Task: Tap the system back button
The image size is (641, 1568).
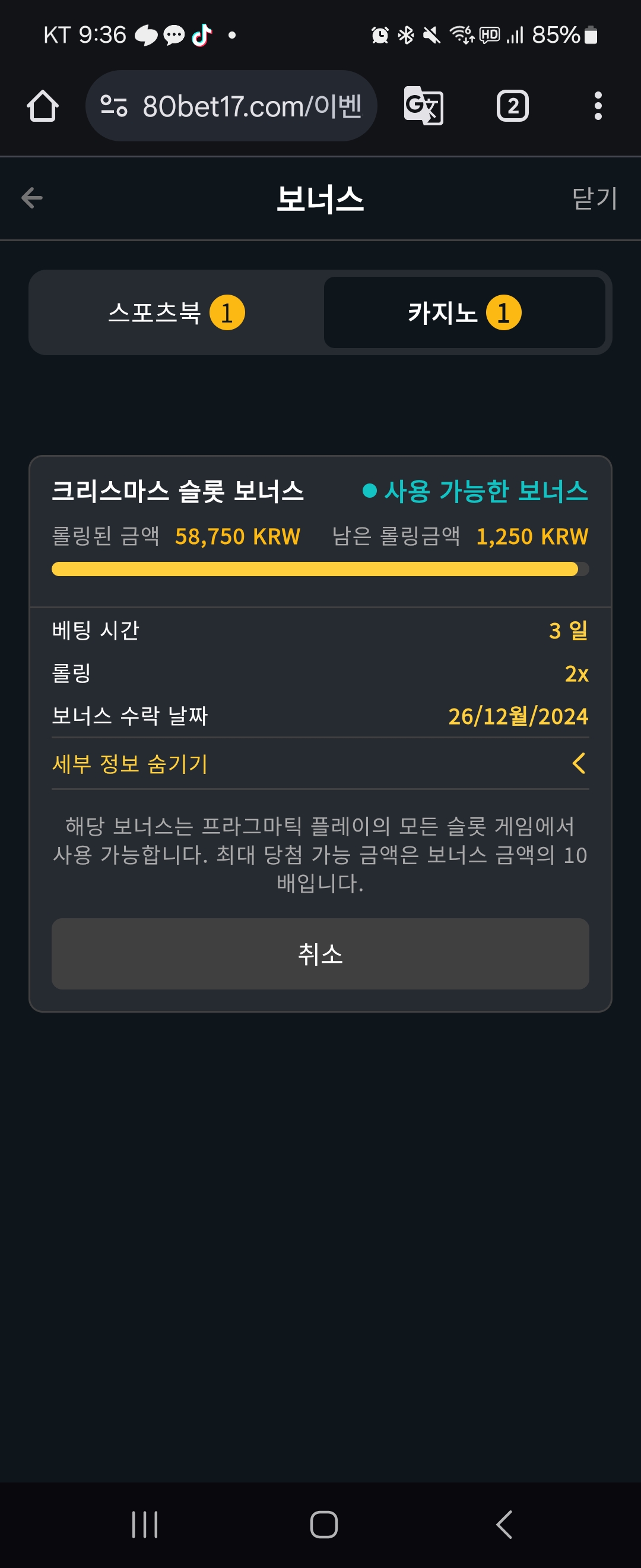Action: [503, 1524]
